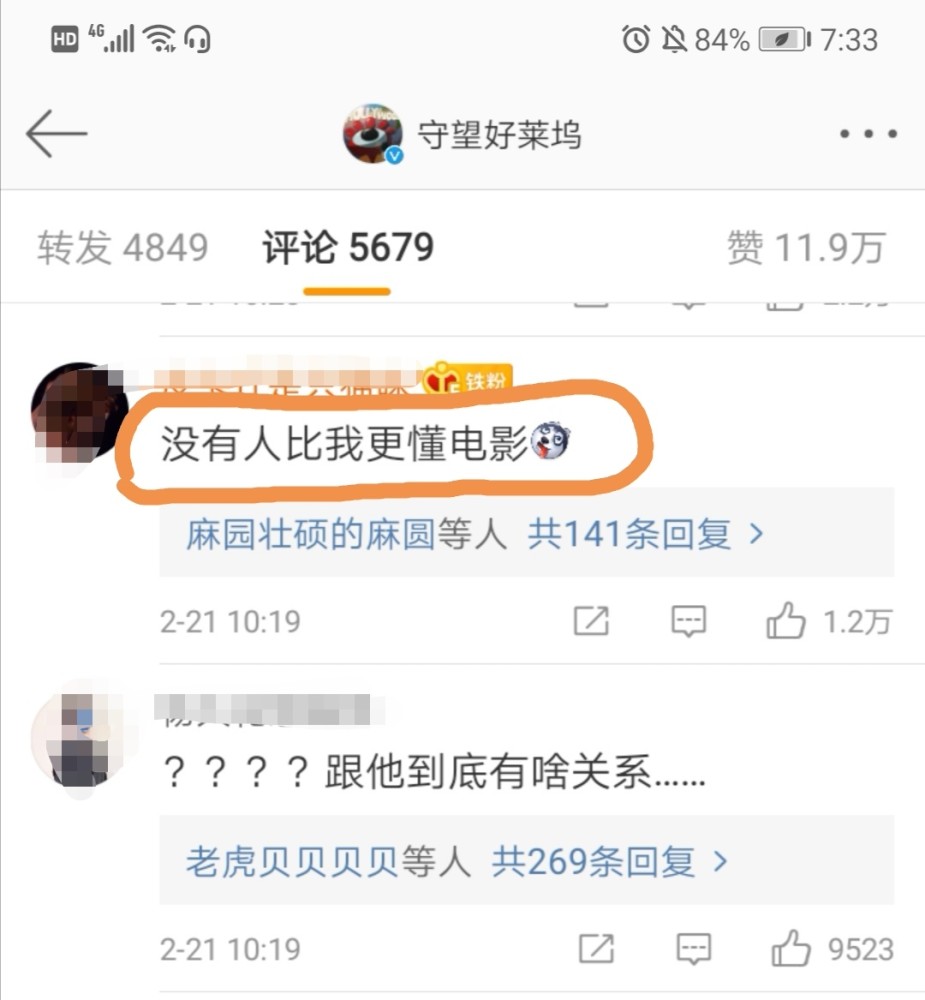Expand the 共141条回复 reply thread
Screen dimensions: 925x1000
pos(645,533)
